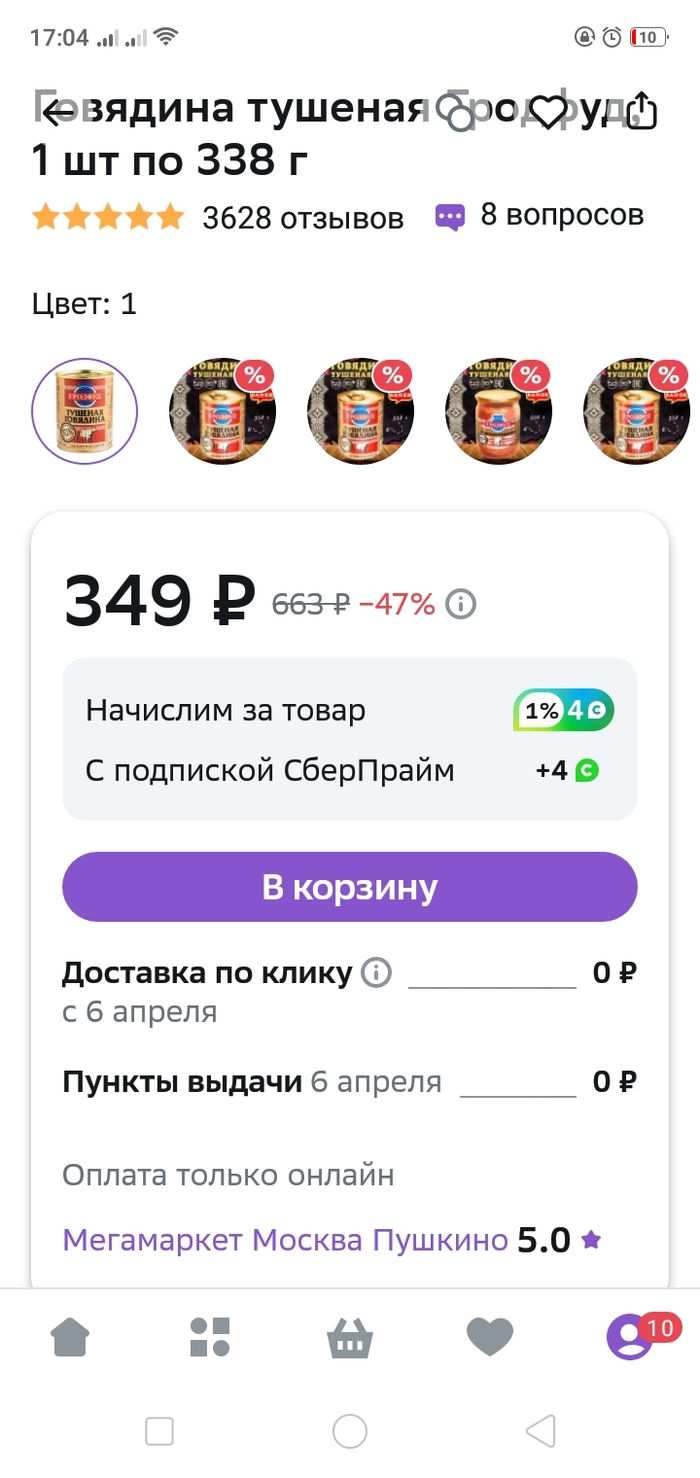The height and width of the screenshot is (1478, 700).
Task: Open the cart tab
Action: coord(350,1337)
